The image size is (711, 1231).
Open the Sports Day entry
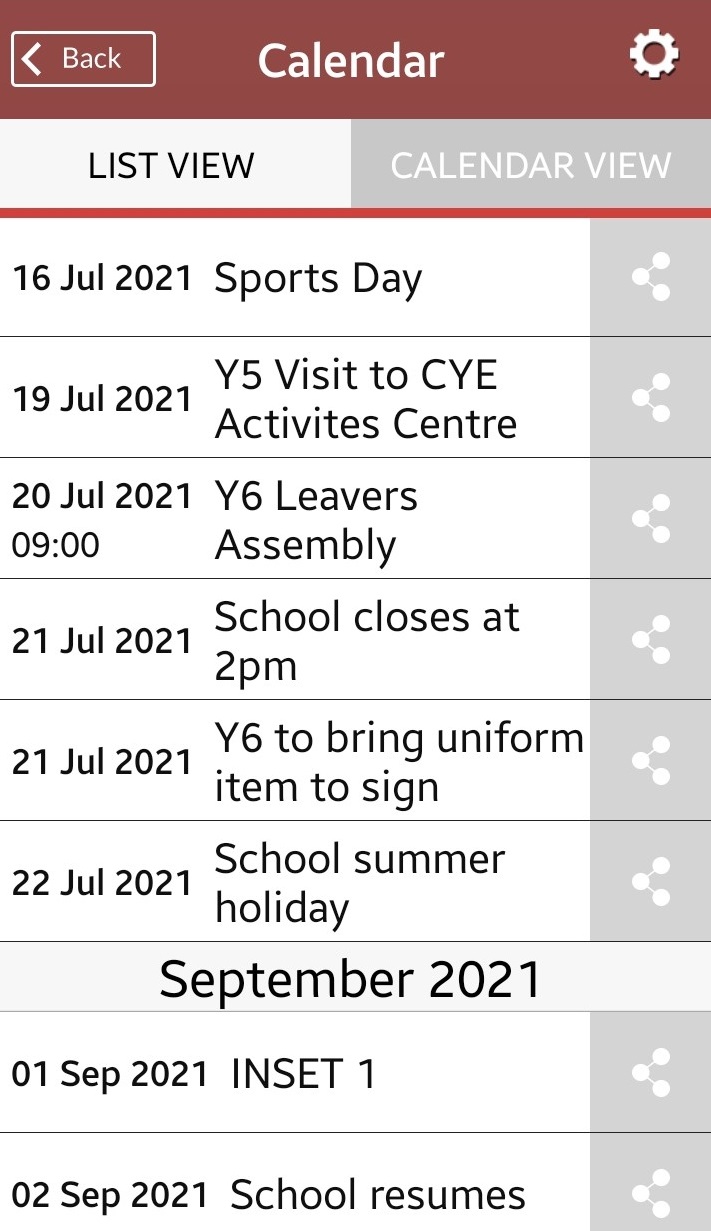(x=295, y=277)
